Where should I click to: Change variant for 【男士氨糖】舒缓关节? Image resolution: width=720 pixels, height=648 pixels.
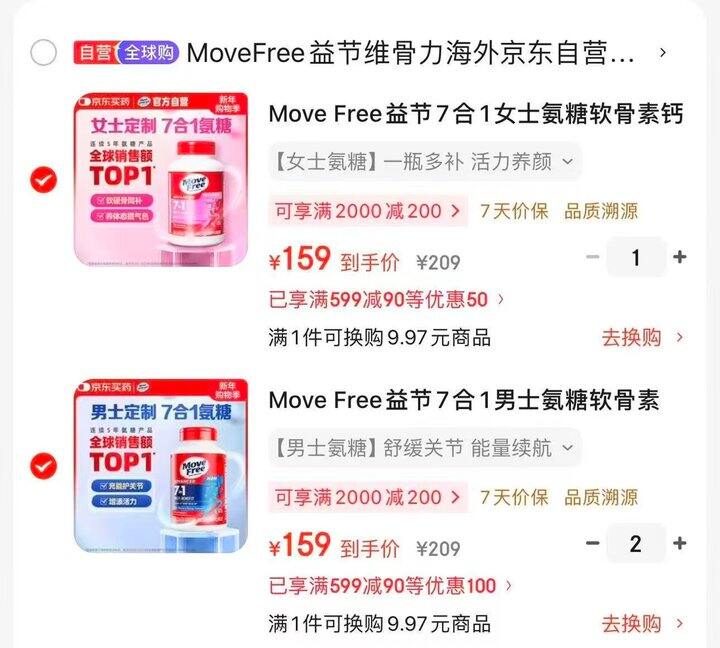[x=424, y=448]
